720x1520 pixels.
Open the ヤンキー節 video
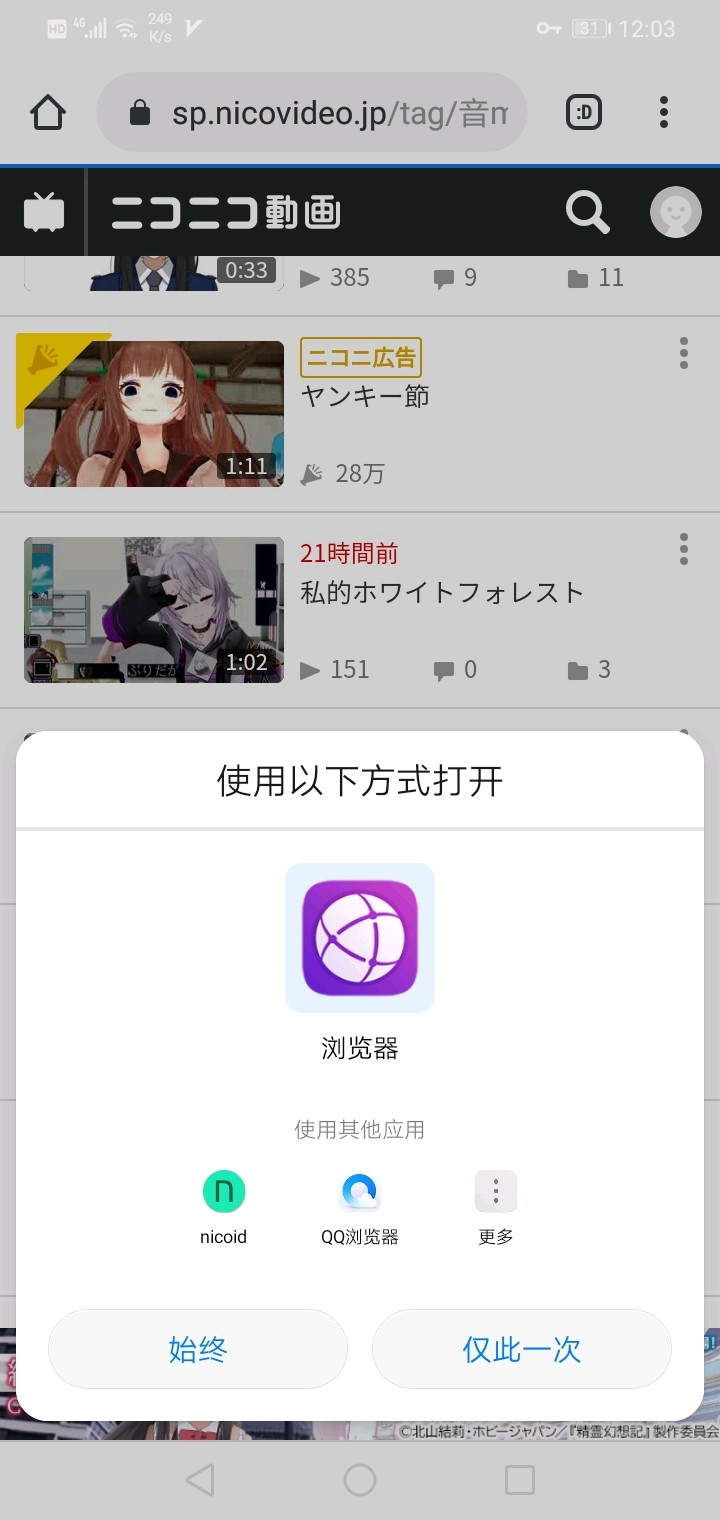(x=365, y=396)
